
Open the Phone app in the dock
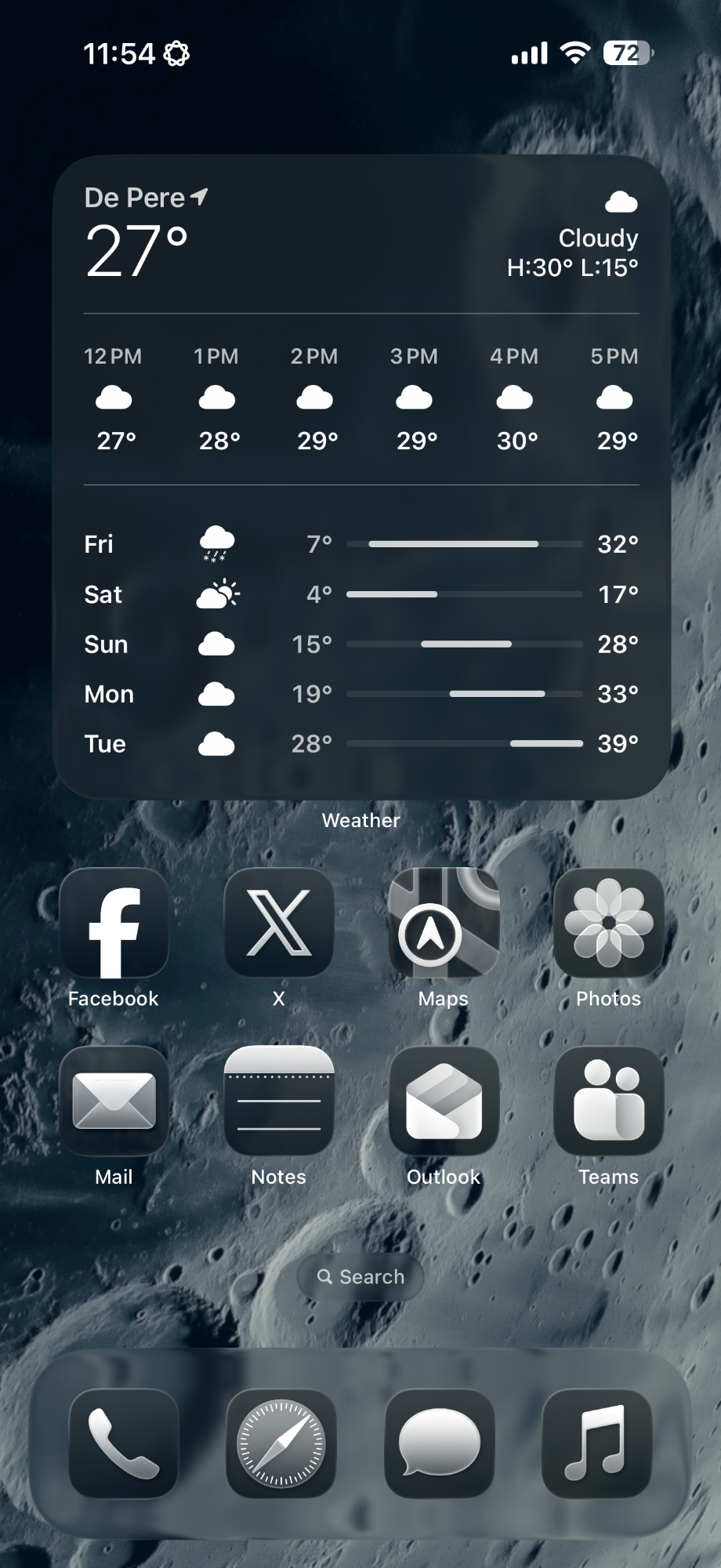124,1443
